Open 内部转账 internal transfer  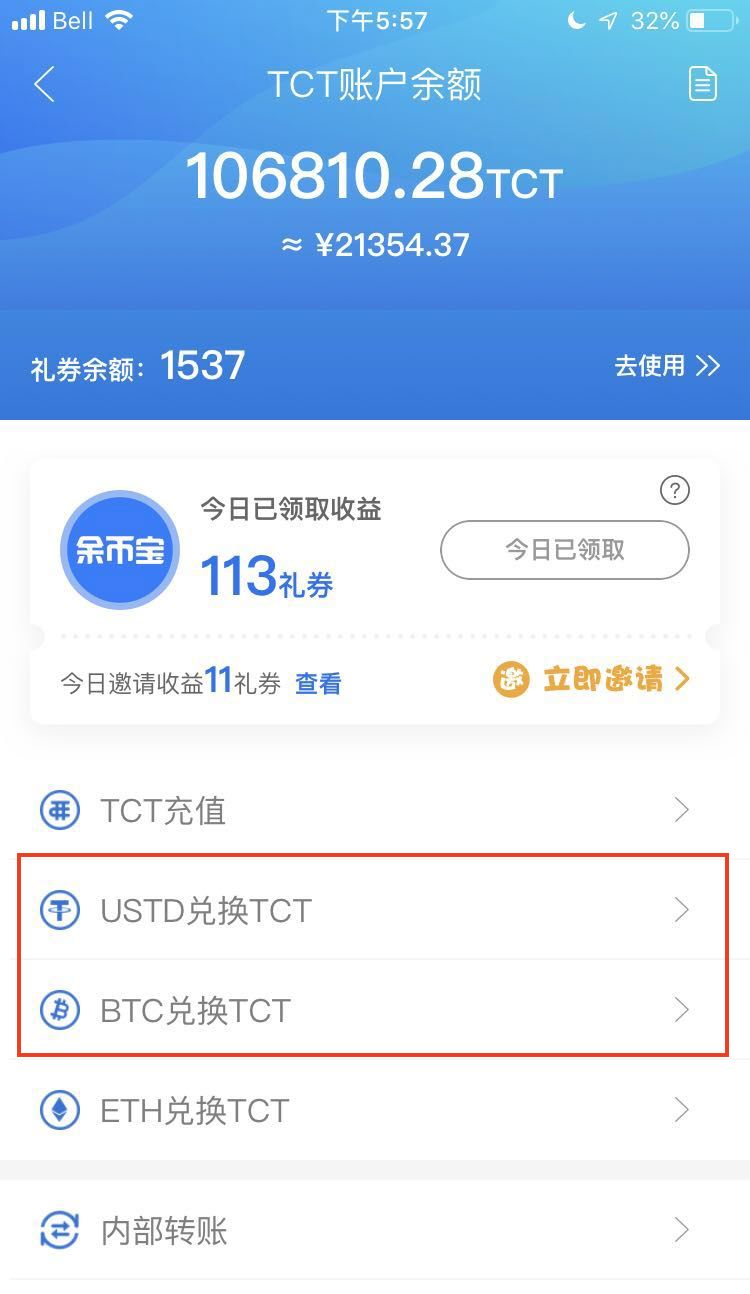coord(375,1230)
